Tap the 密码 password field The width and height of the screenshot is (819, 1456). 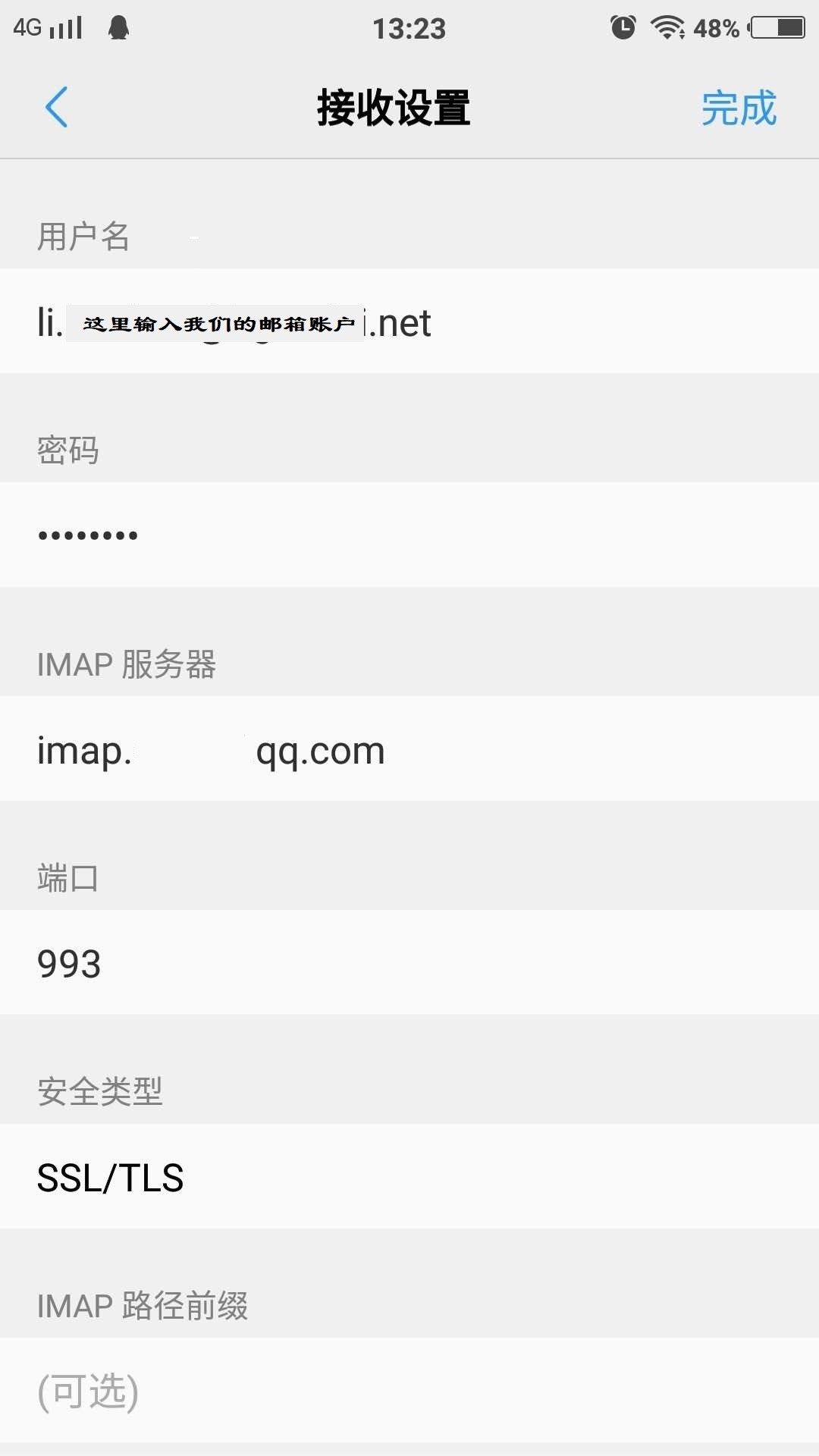[70, 450]
